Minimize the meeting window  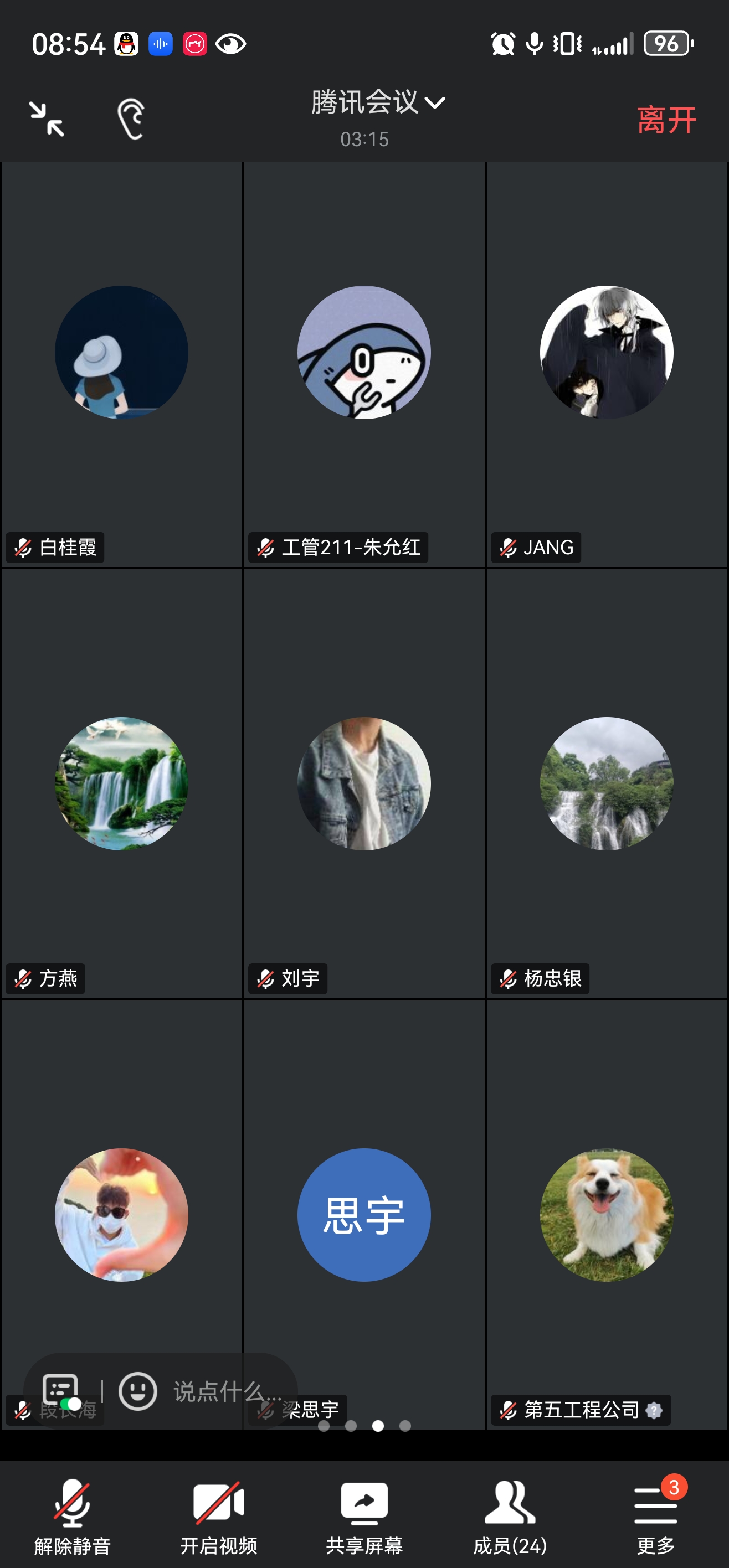[x=47, y=118]
